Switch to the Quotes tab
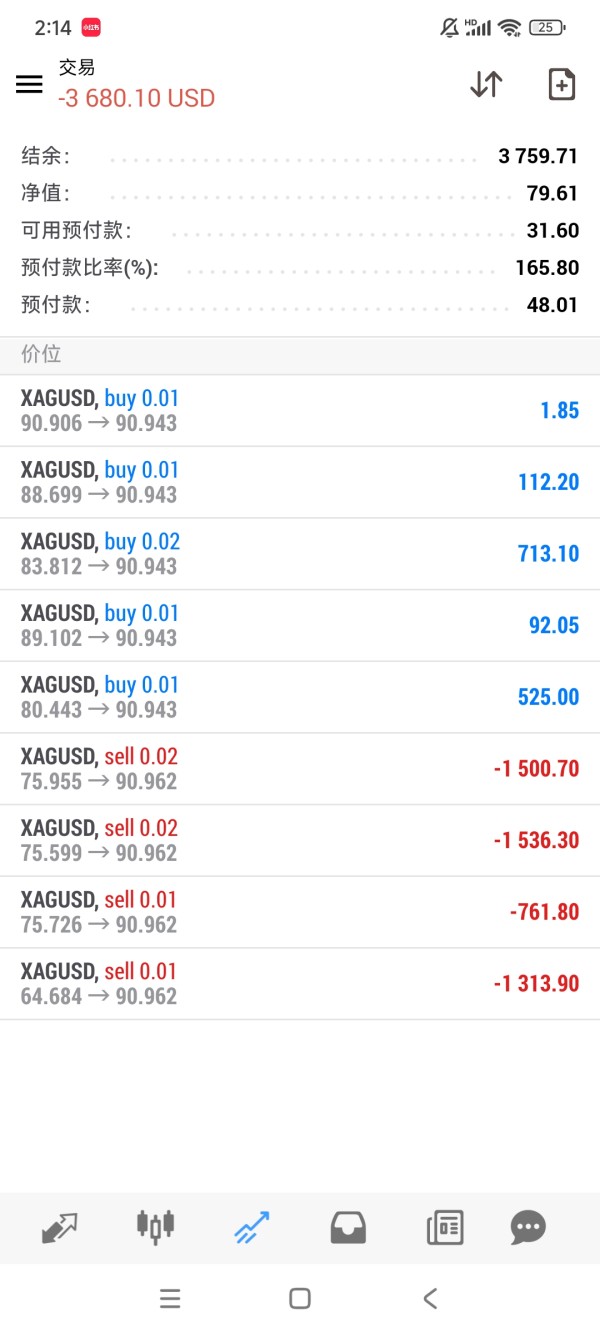The height and width of the screenshot is (1333, 600). (59, 1227)
